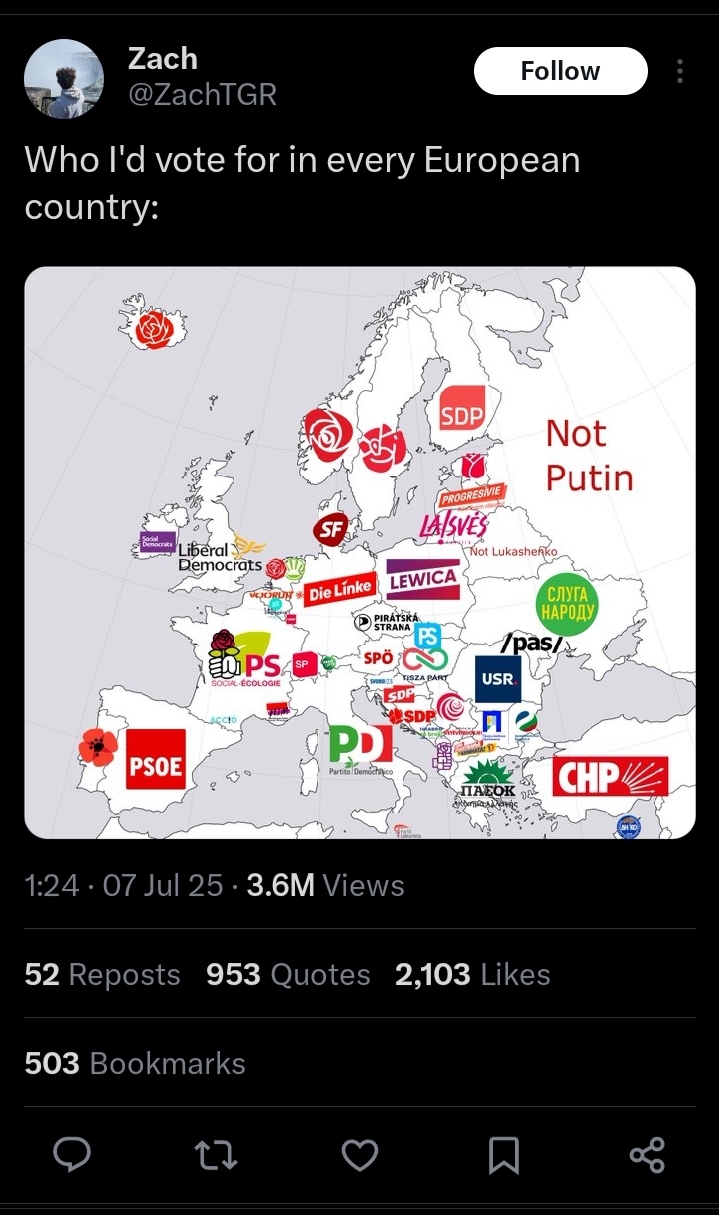Follow Zach's account

tap(560, 71)
